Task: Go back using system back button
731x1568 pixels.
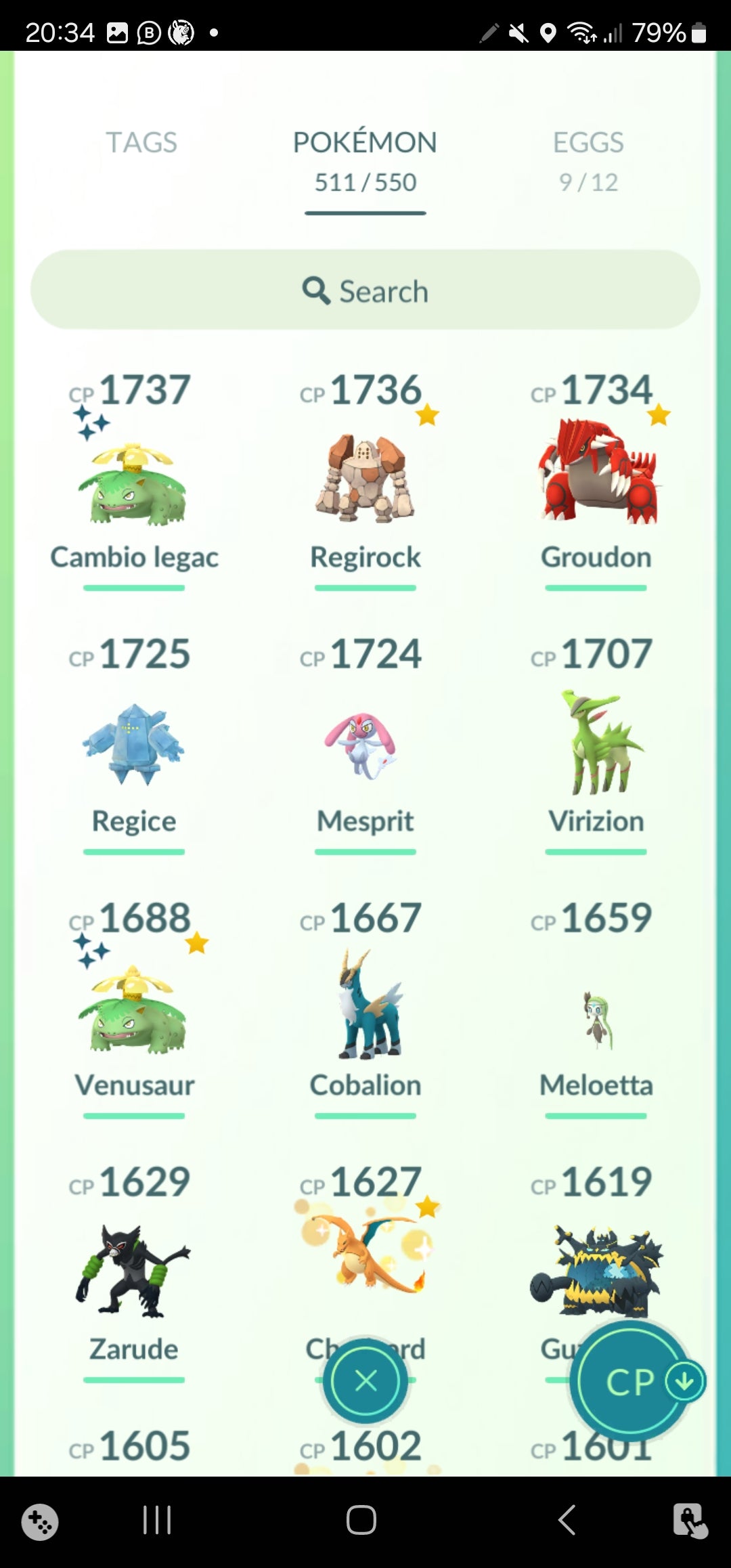Action: click(567, 1520)
